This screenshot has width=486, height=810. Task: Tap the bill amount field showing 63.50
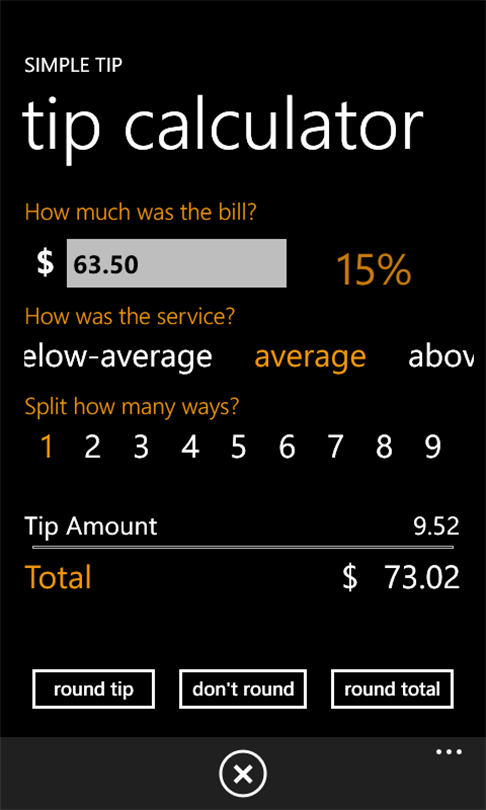[x=176, y=263]
